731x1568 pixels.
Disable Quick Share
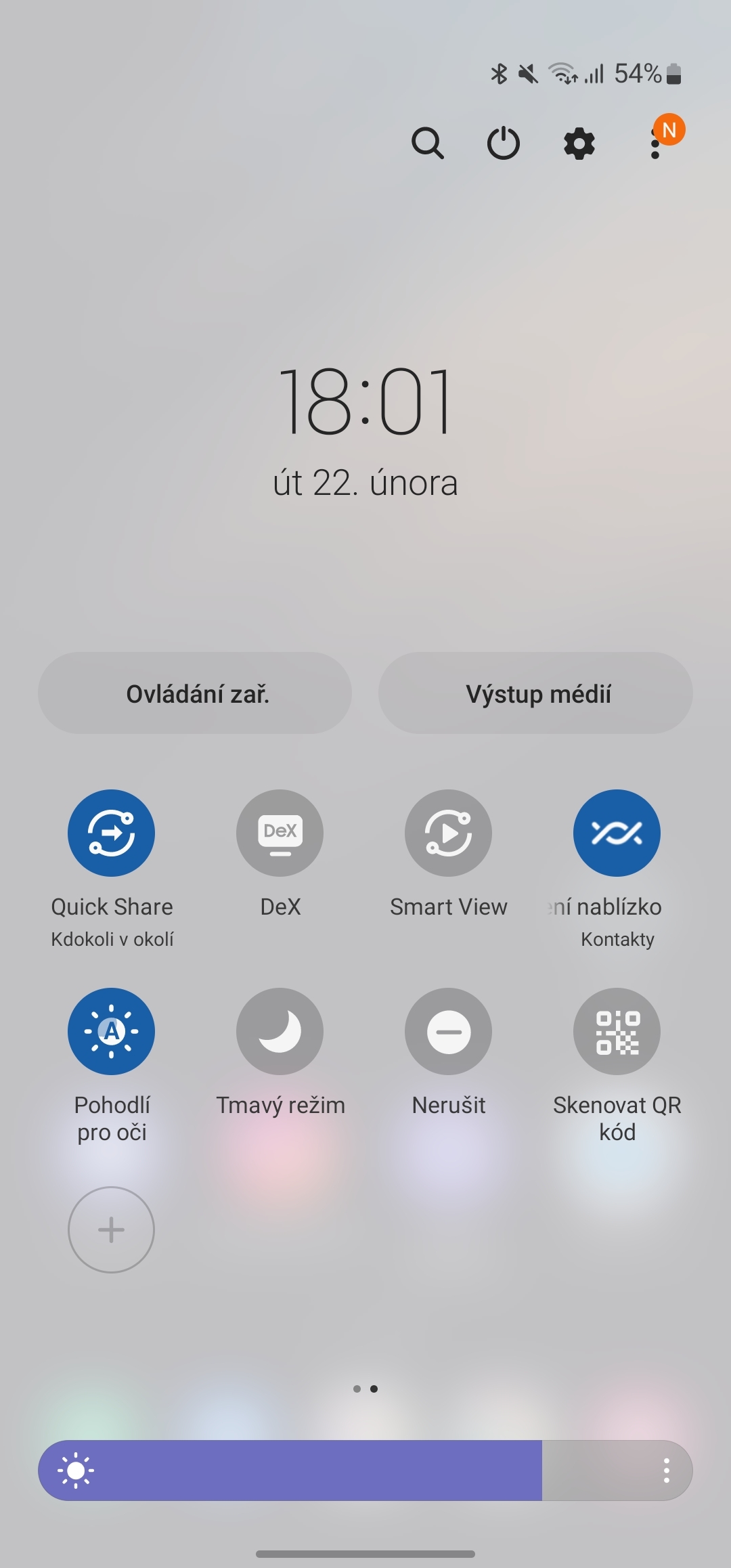click(112, 833)
